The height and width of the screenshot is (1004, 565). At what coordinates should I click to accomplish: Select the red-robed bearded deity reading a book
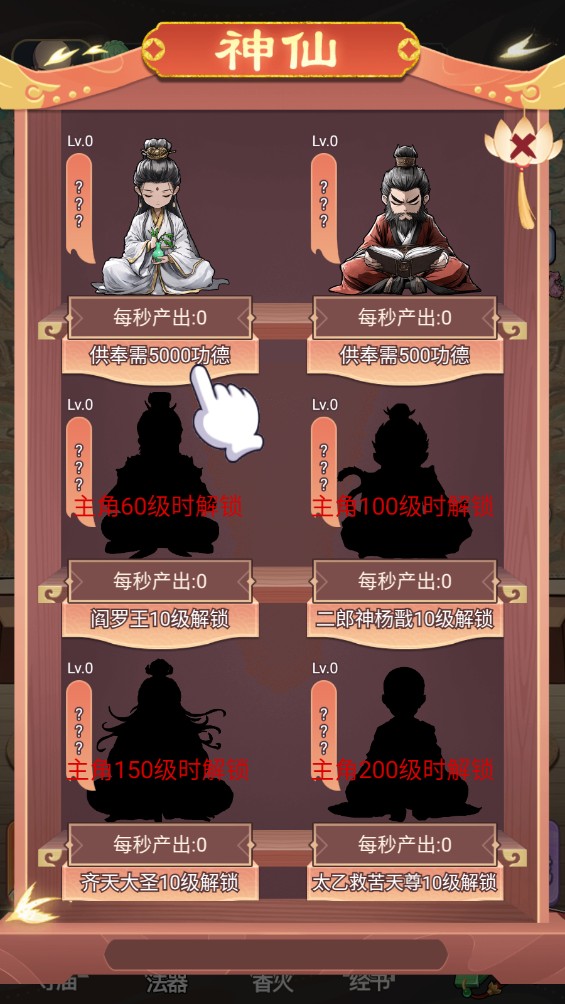point(405,220)
